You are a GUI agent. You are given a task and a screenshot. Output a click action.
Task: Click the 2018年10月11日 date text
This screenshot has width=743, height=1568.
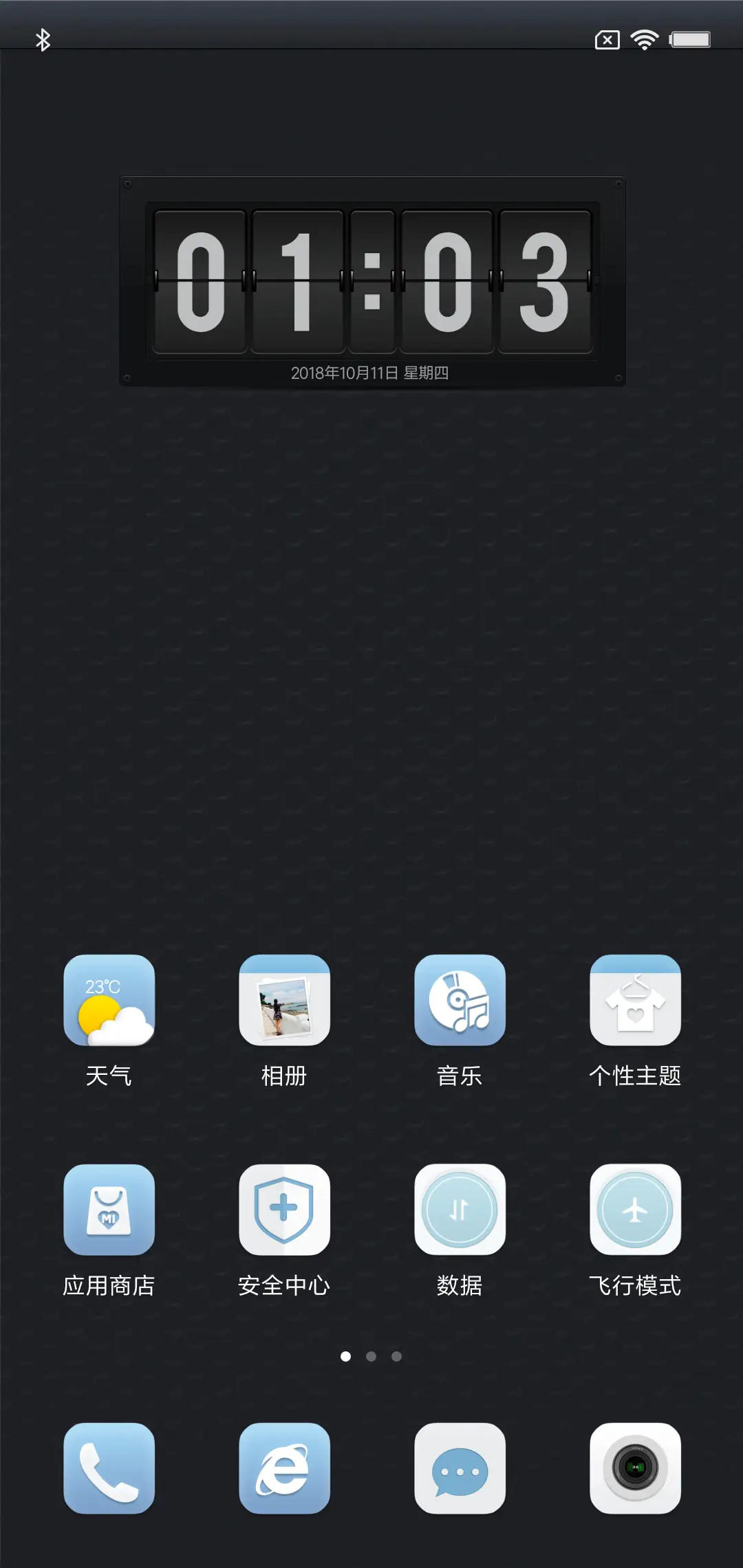tap(371, 372)
